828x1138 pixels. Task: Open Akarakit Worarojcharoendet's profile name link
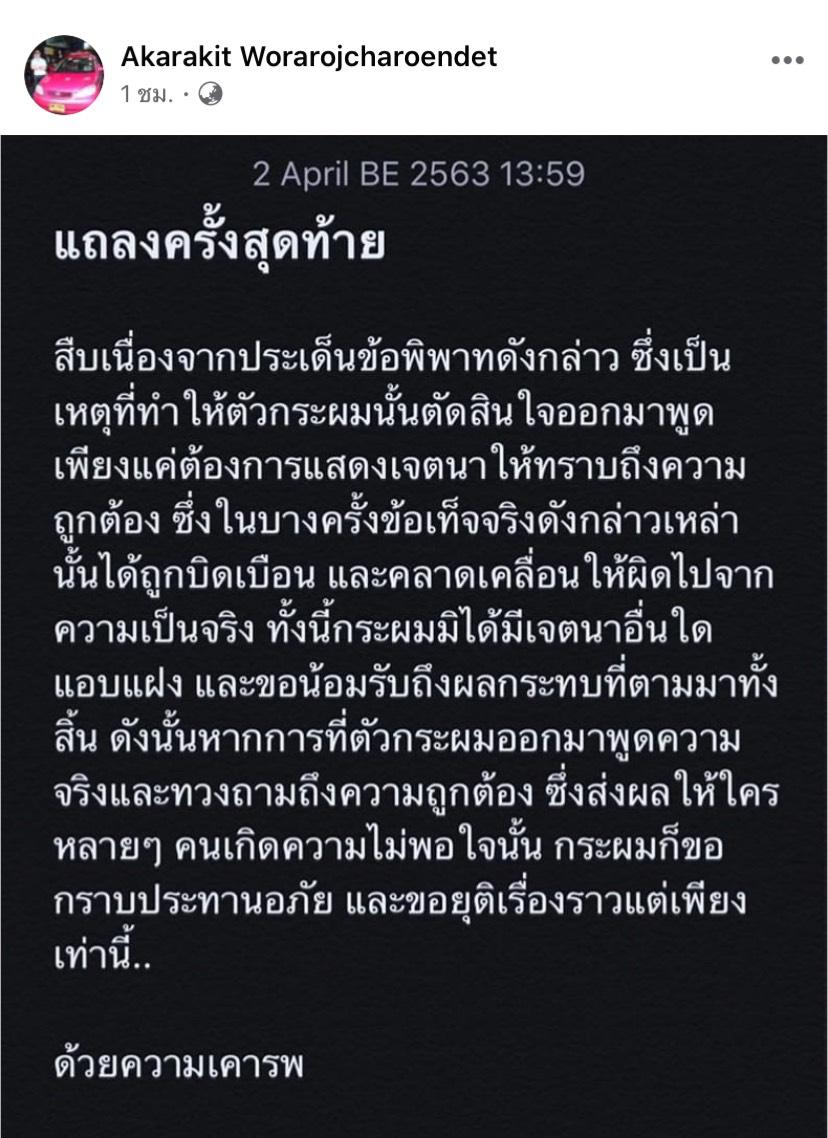(309, 57)
